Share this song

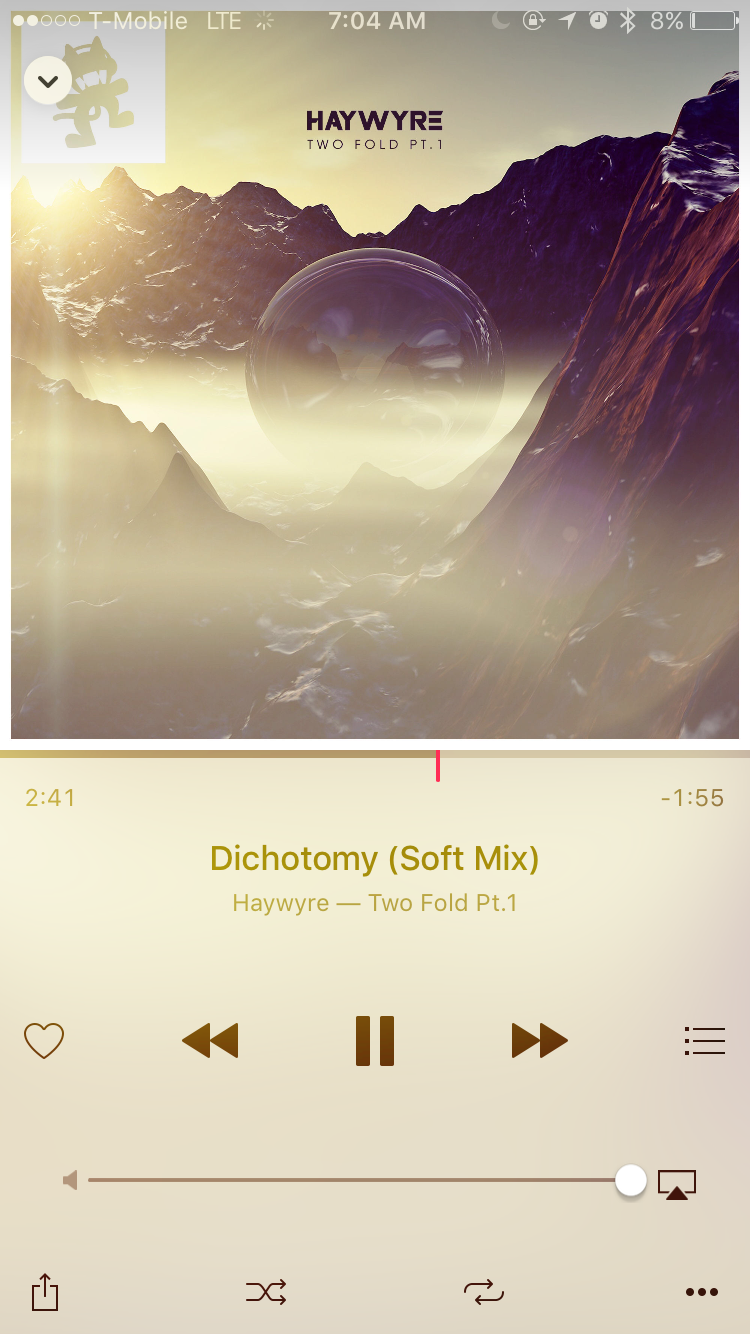[x=45, y=1292]
